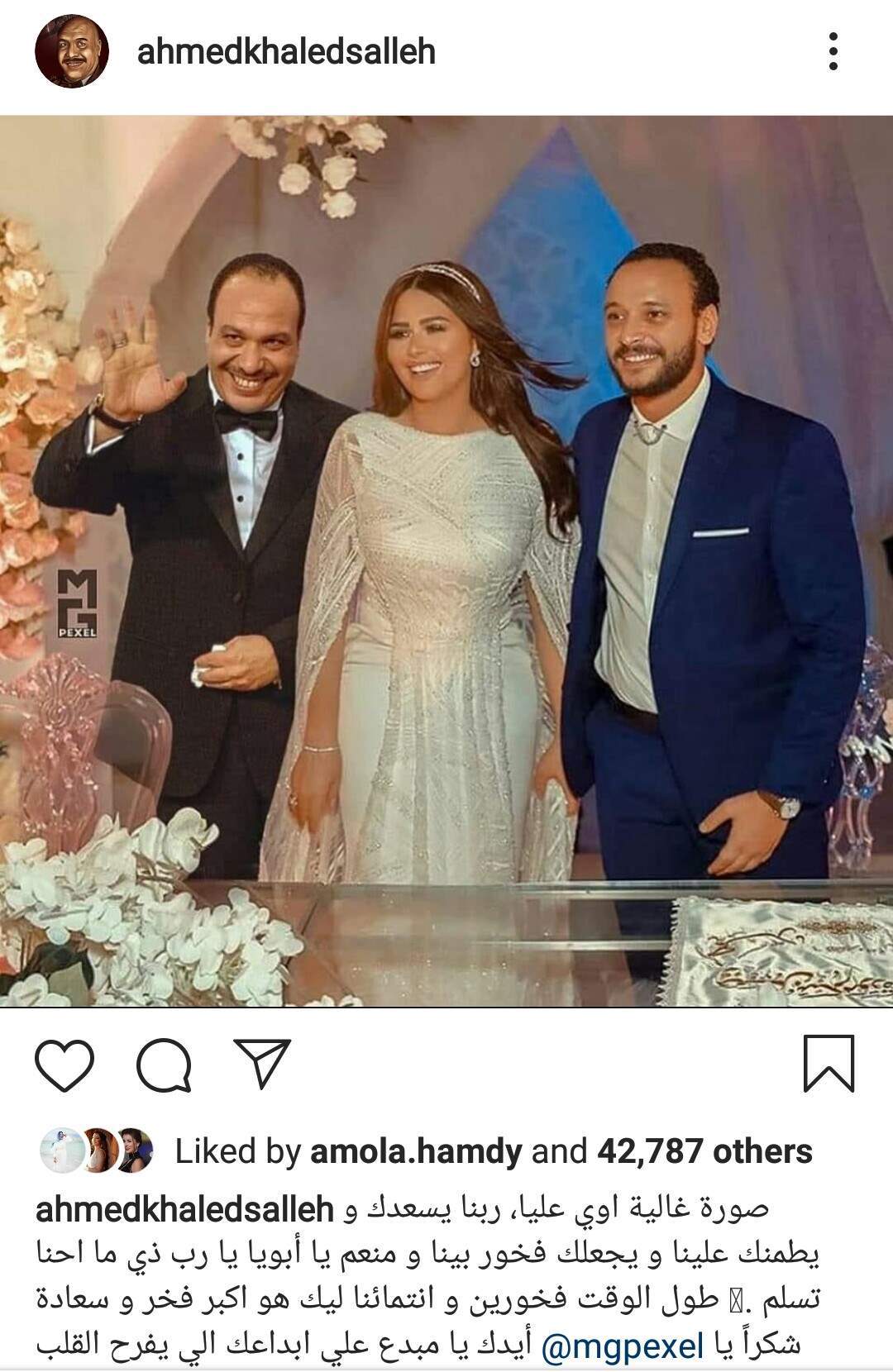Tap the ahmedkhaledsalleh username in the caption
Viewport: 893px width, 1372px height.
[x=186, y=1209]
